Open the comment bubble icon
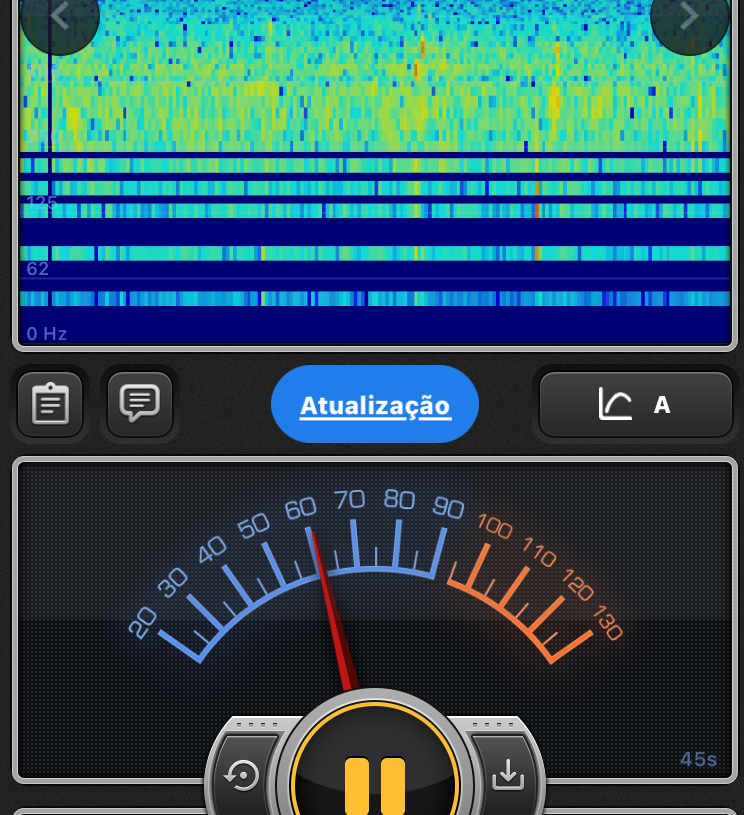 pos(140,404)
